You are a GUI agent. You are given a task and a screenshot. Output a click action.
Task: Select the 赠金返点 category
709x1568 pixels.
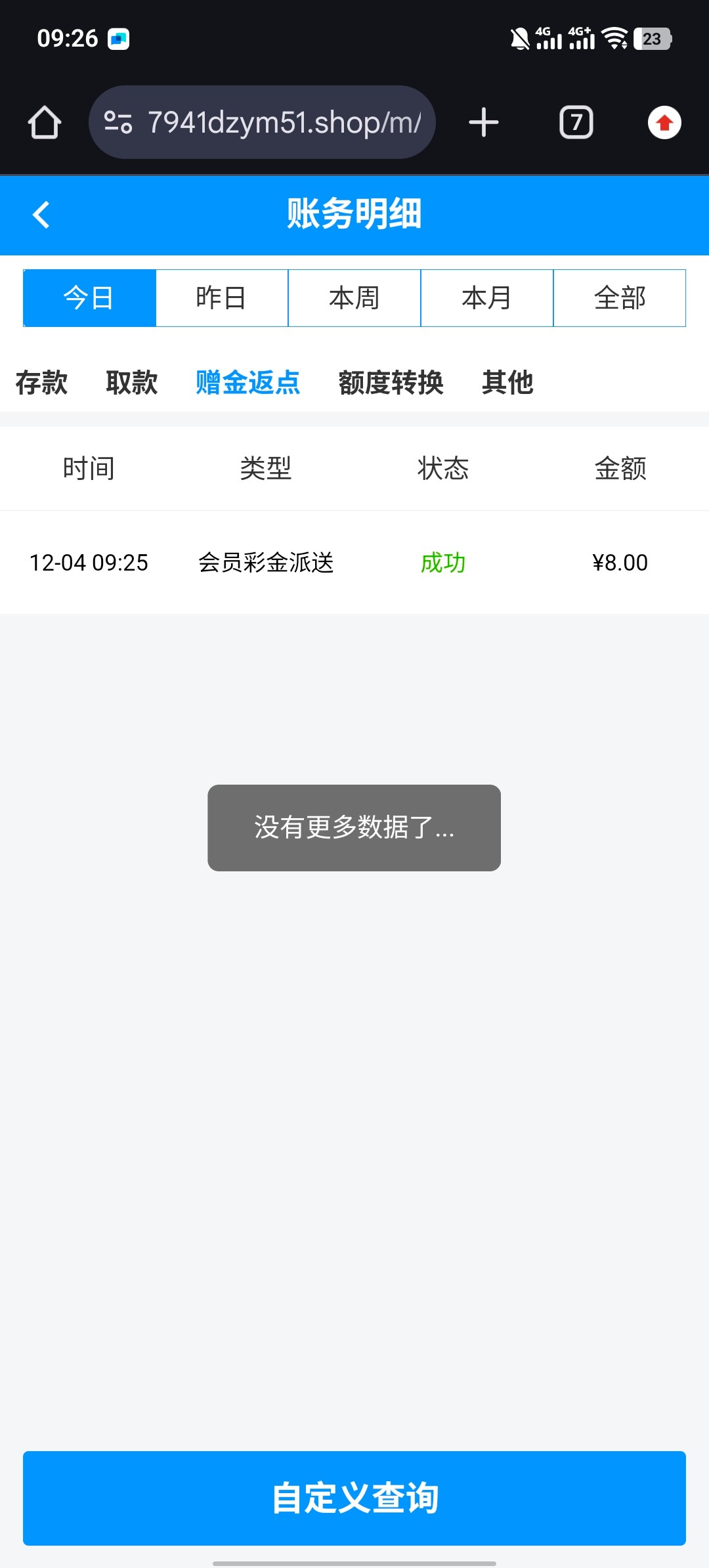248,382
